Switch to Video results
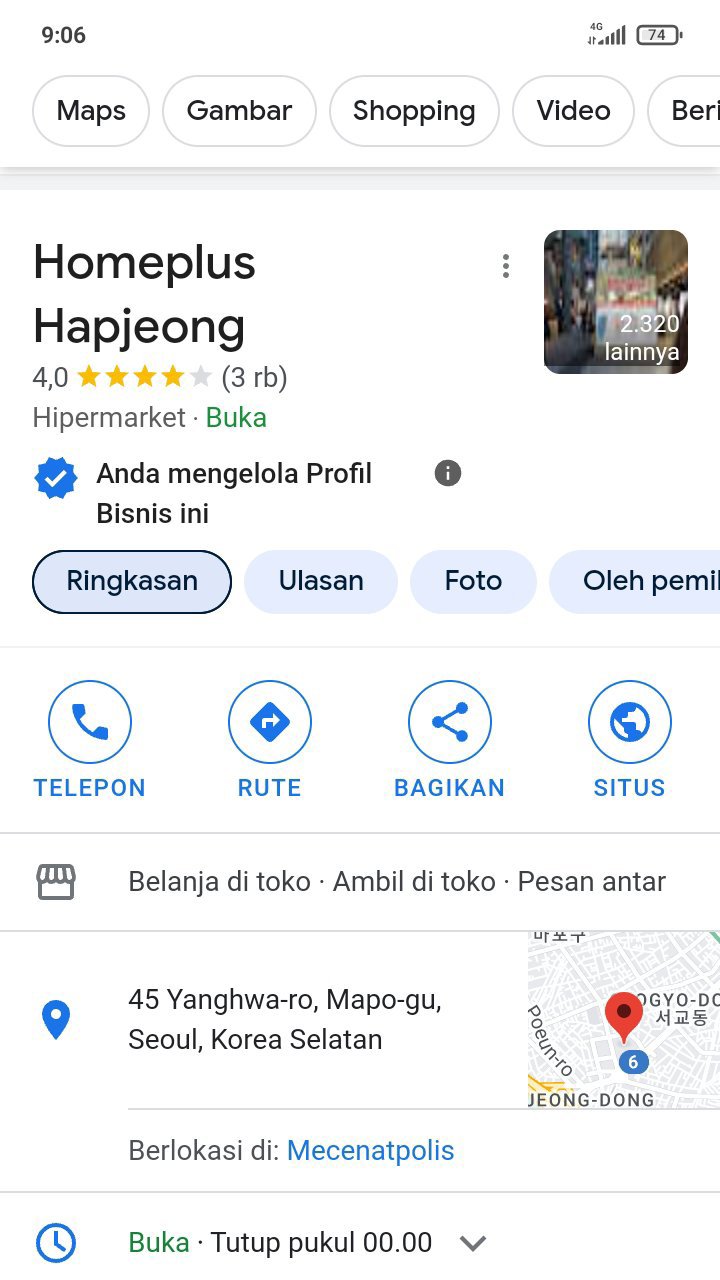The height and width of the screenshot is (1280, 720). (x=573, y=111)
